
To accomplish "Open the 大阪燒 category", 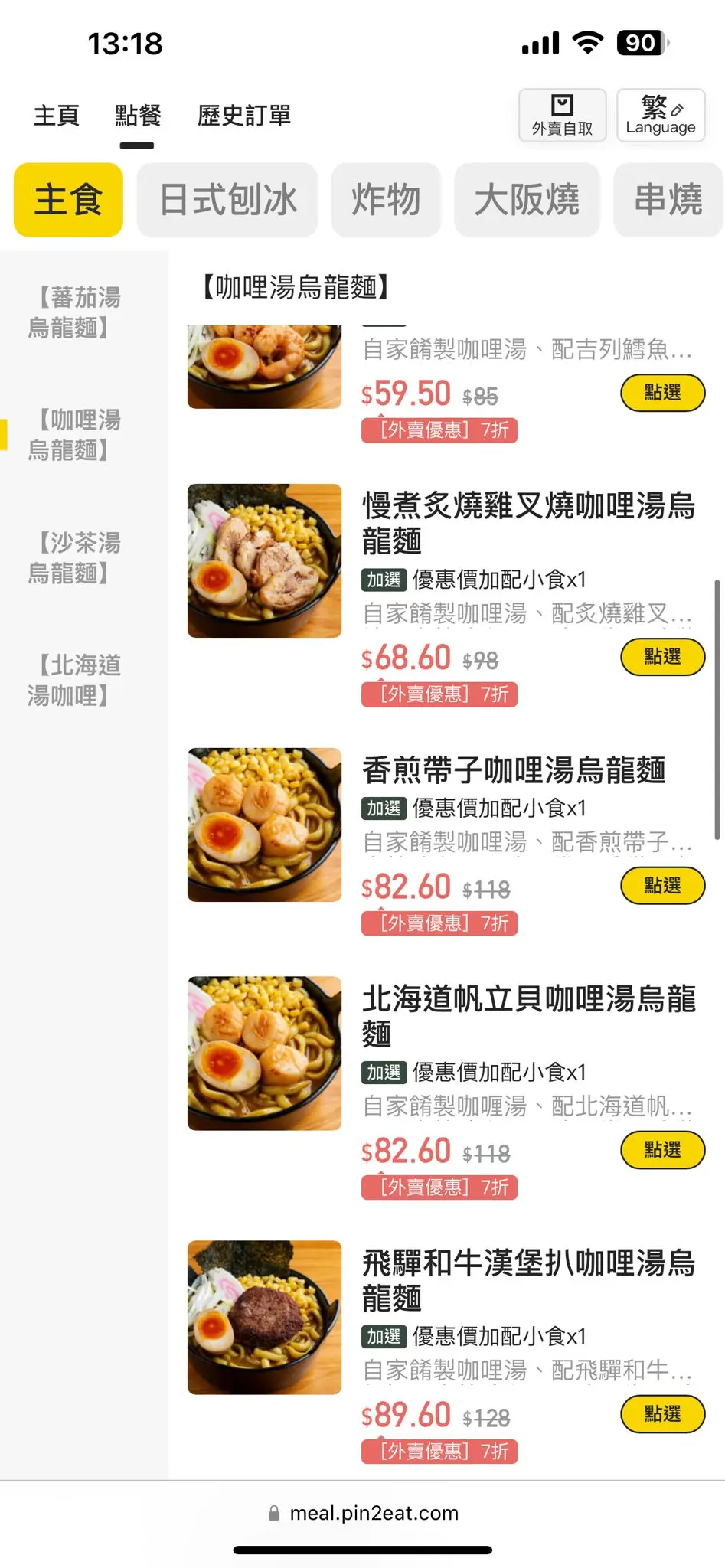I will point(527,200).
